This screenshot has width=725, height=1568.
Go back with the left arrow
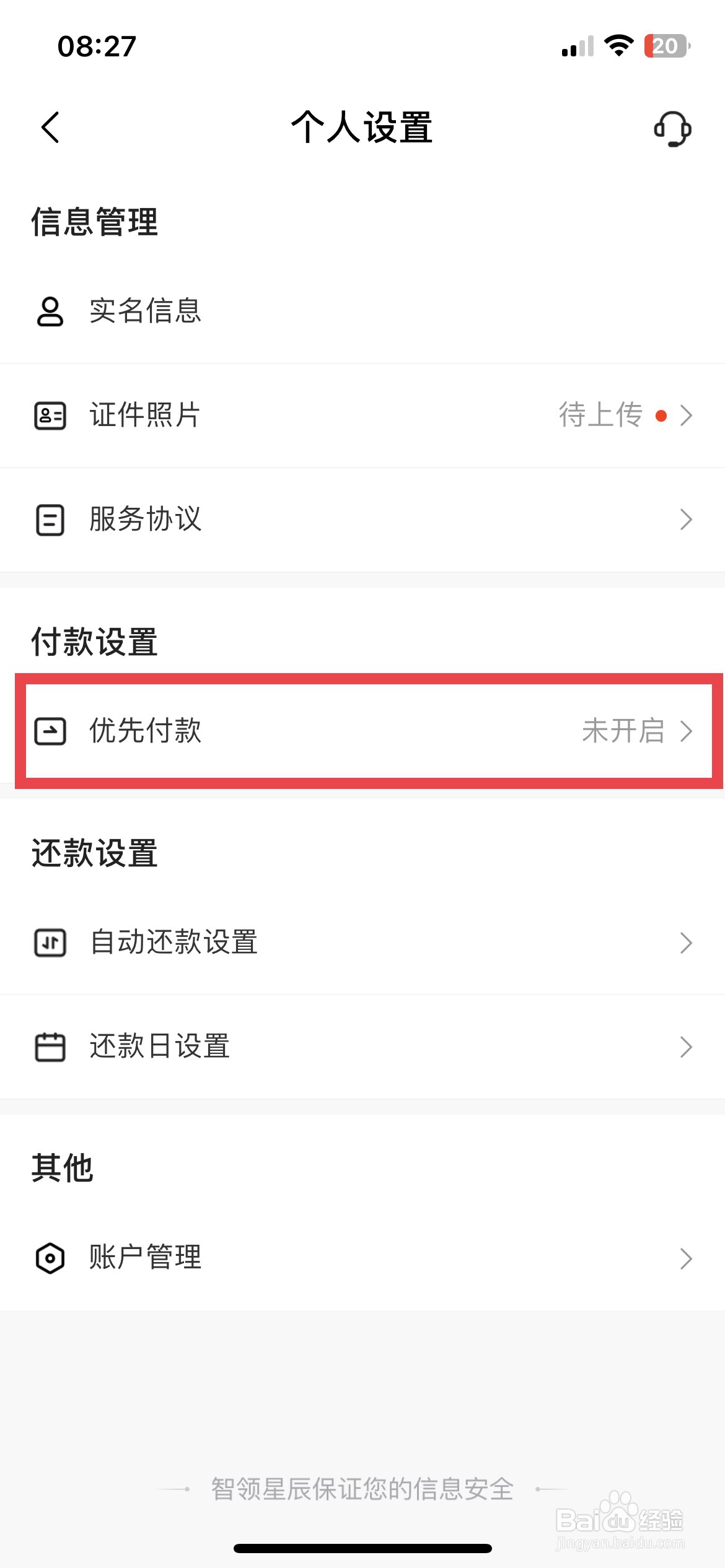50,128
